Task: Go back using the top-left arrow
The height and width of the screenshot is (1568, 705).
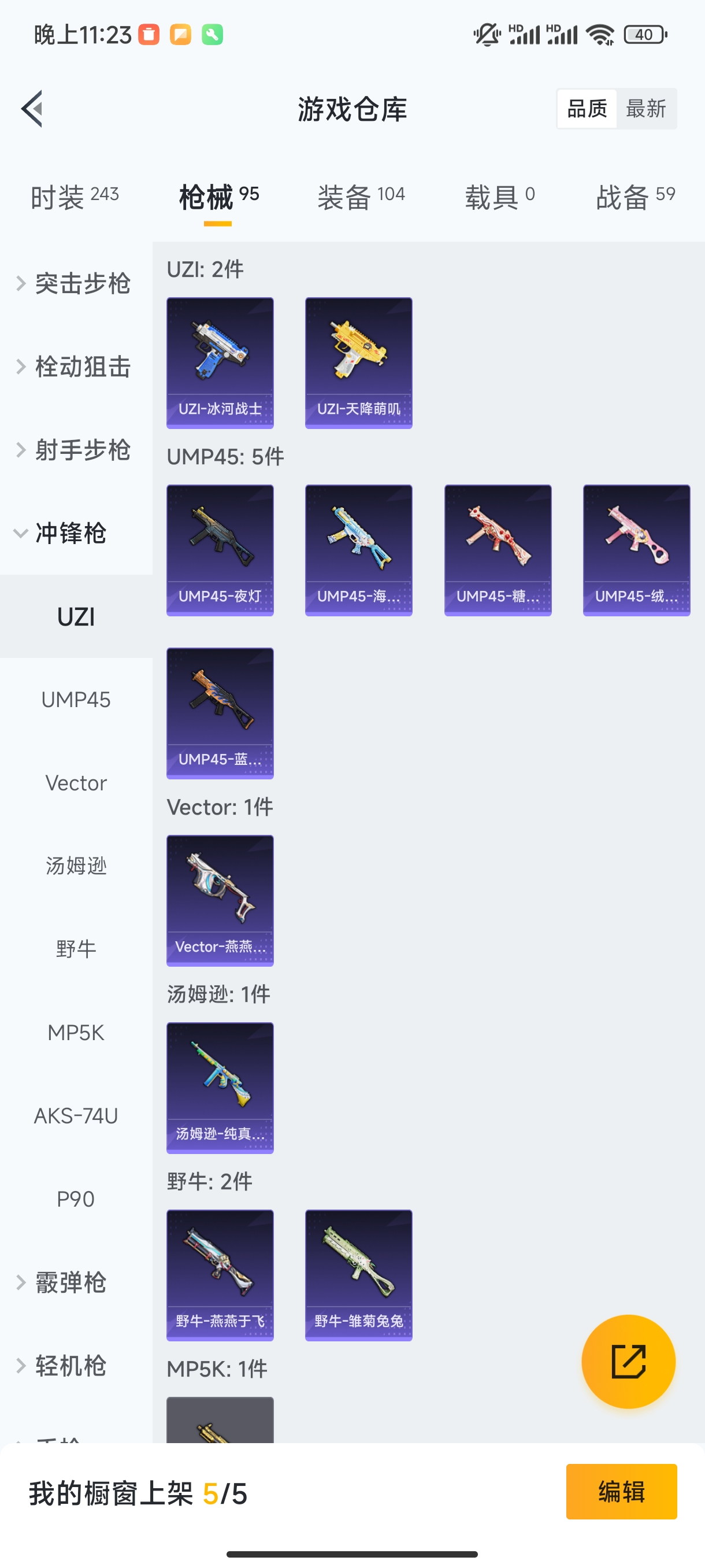Action: point(32,109)
